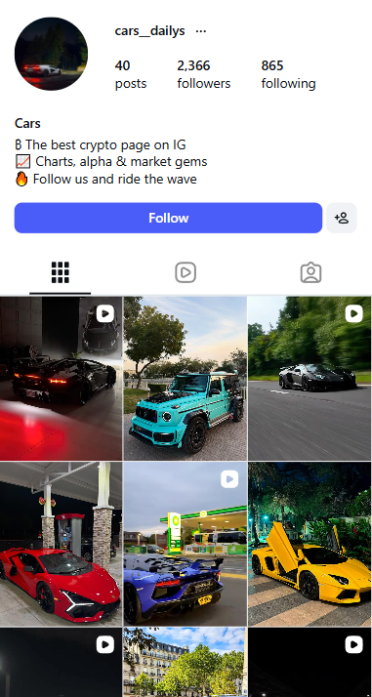
Task: View the cars__dailys profile picture
Action: click(x=51, y=53)
